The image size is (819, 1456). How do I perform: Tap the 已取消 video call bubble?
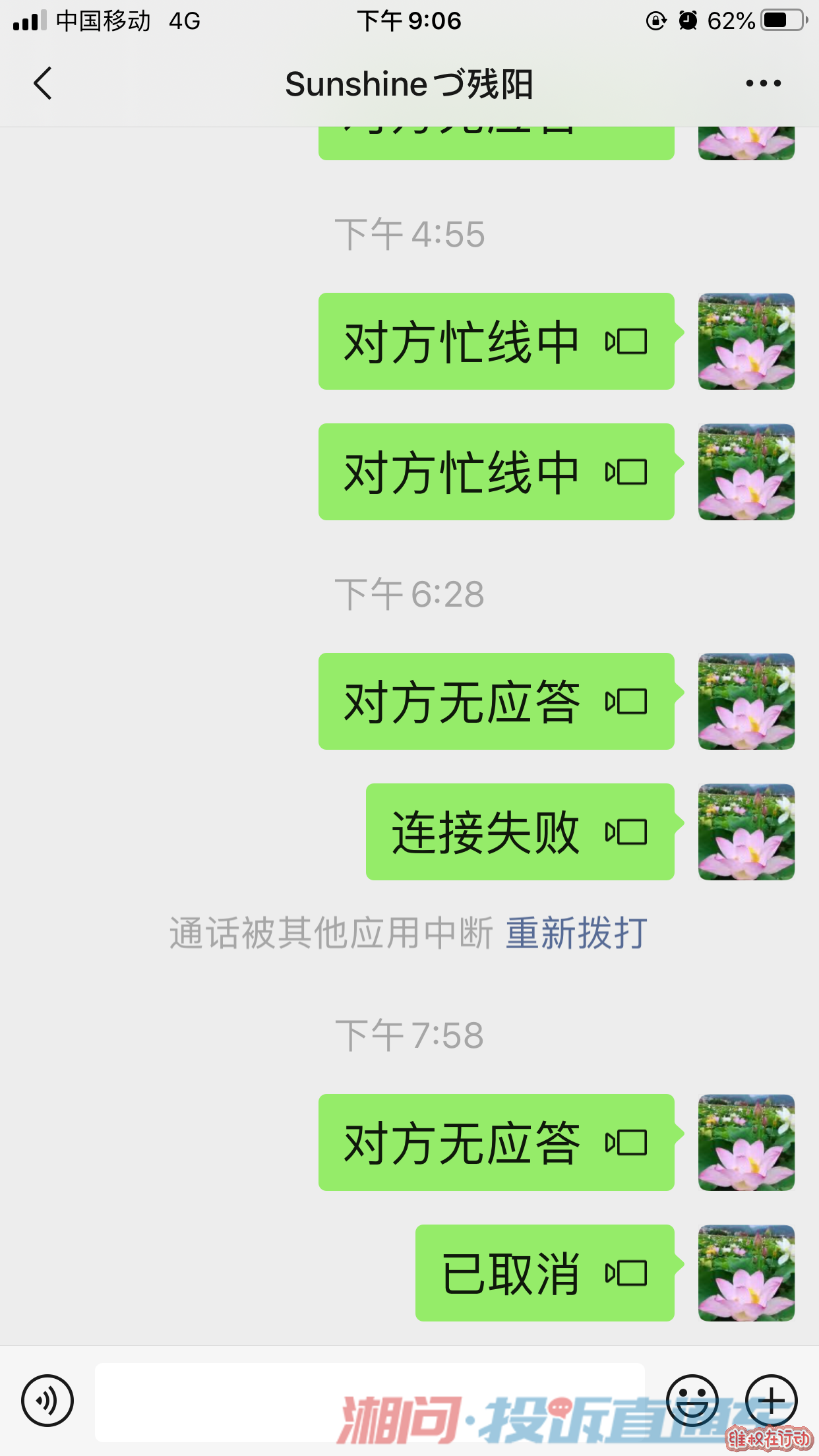point(545,1273)
